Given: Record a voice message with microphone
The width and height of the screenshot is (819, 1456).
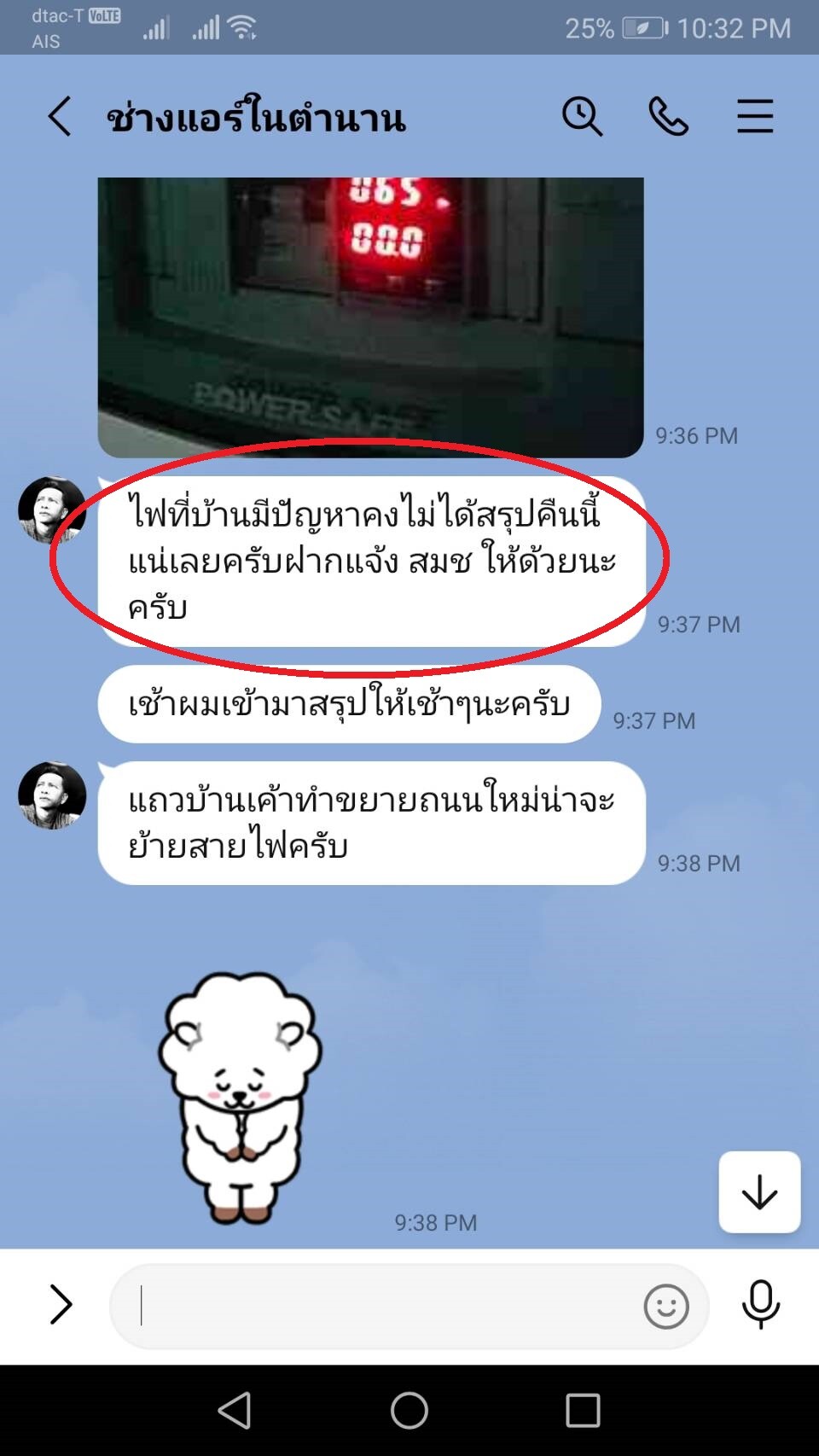Looking at the screenshot, I should pos(760,1304).
